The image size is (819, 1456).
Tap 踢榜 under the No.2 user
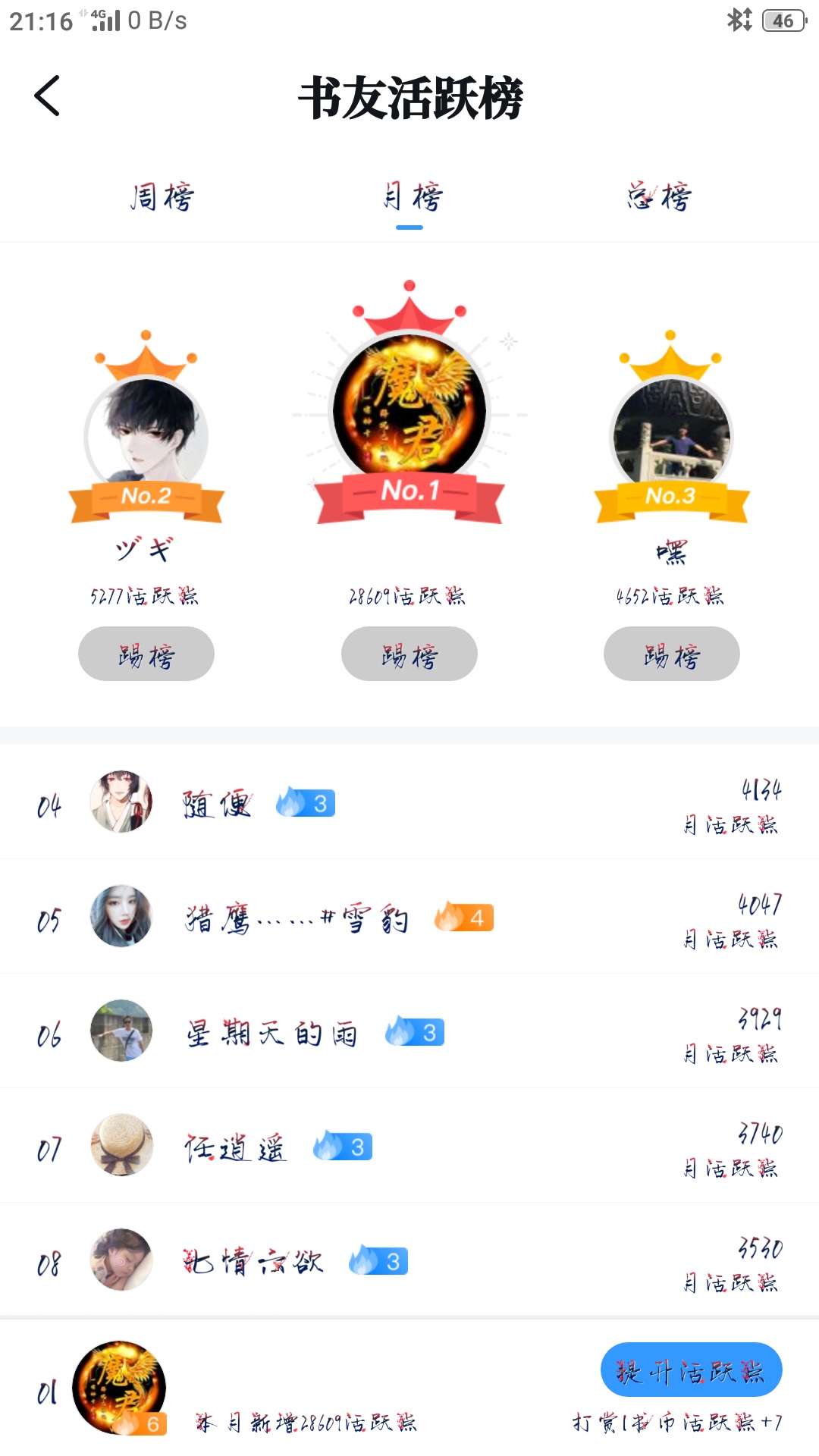pyautogui.click(x=146, y=654)
